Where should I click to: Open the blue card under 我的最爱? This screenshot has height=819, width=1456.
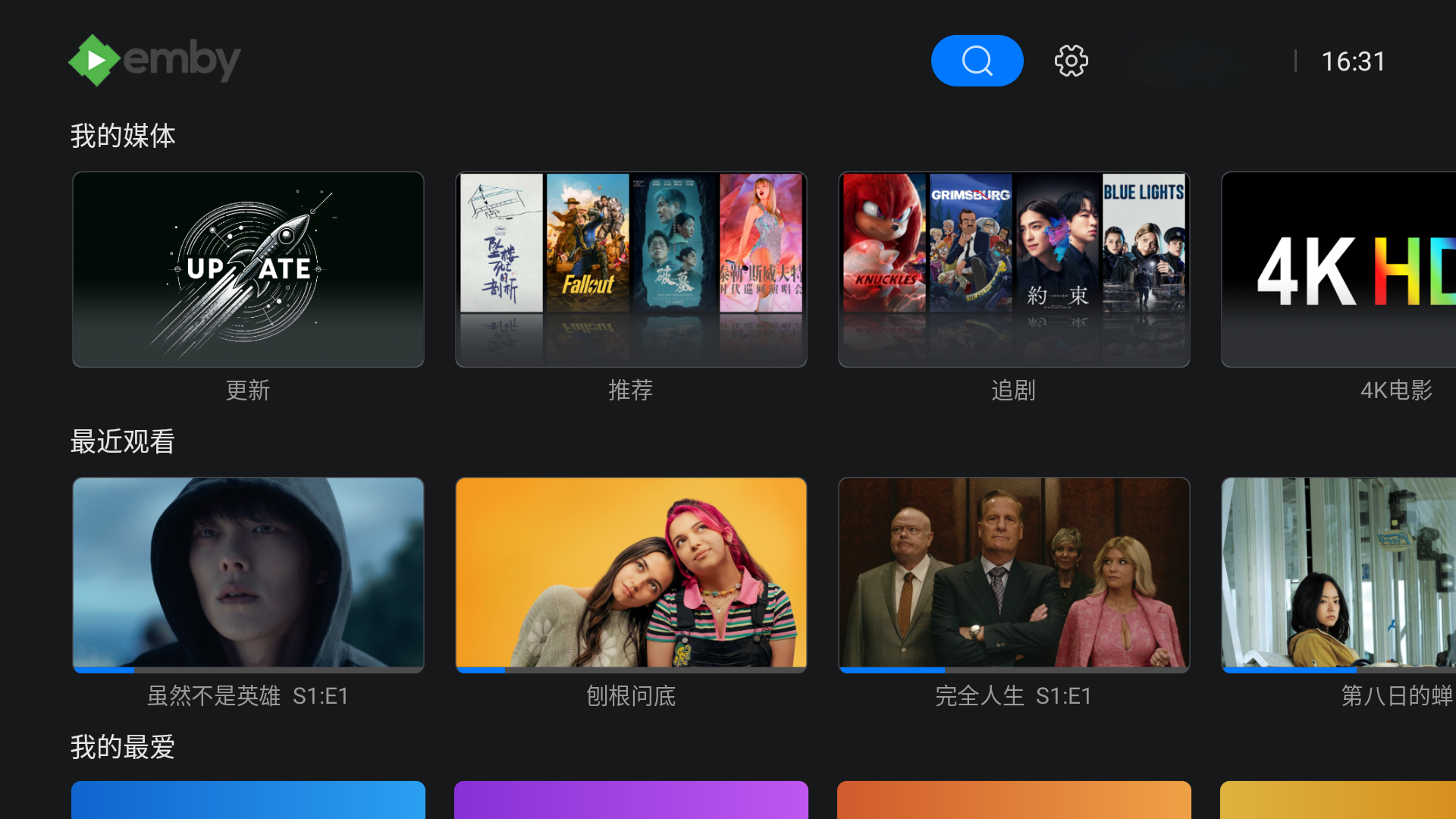(248, 799)
